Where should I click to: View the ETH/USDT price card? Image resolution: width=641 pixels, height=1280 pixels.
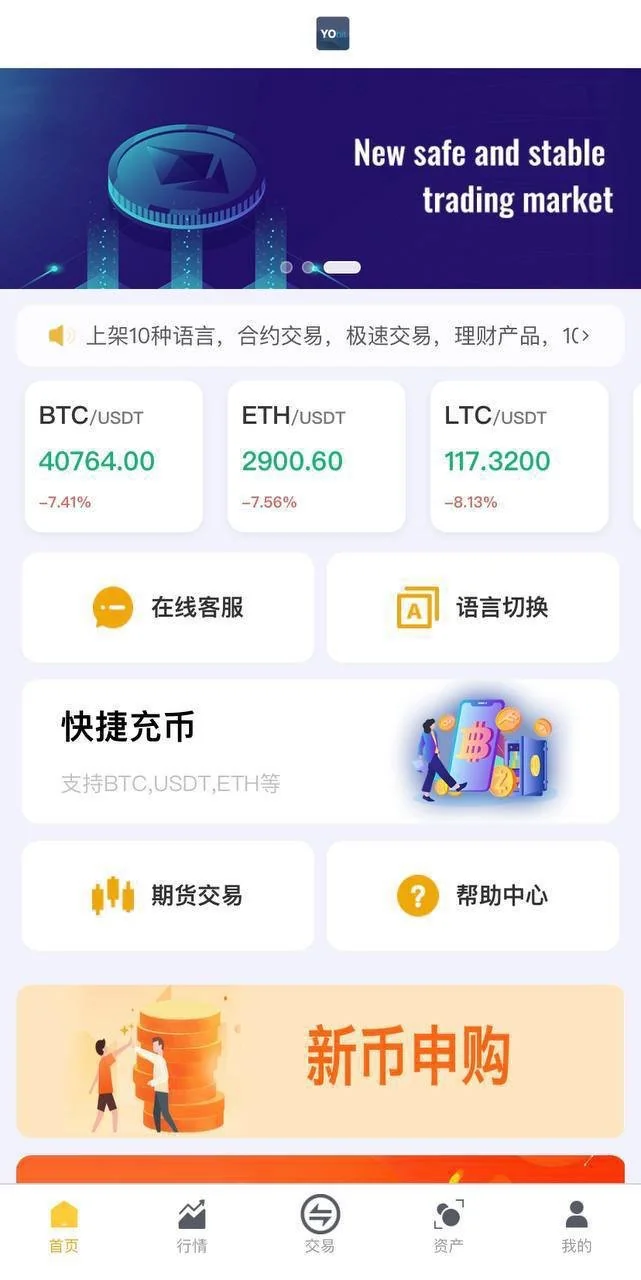pos(316,456)
